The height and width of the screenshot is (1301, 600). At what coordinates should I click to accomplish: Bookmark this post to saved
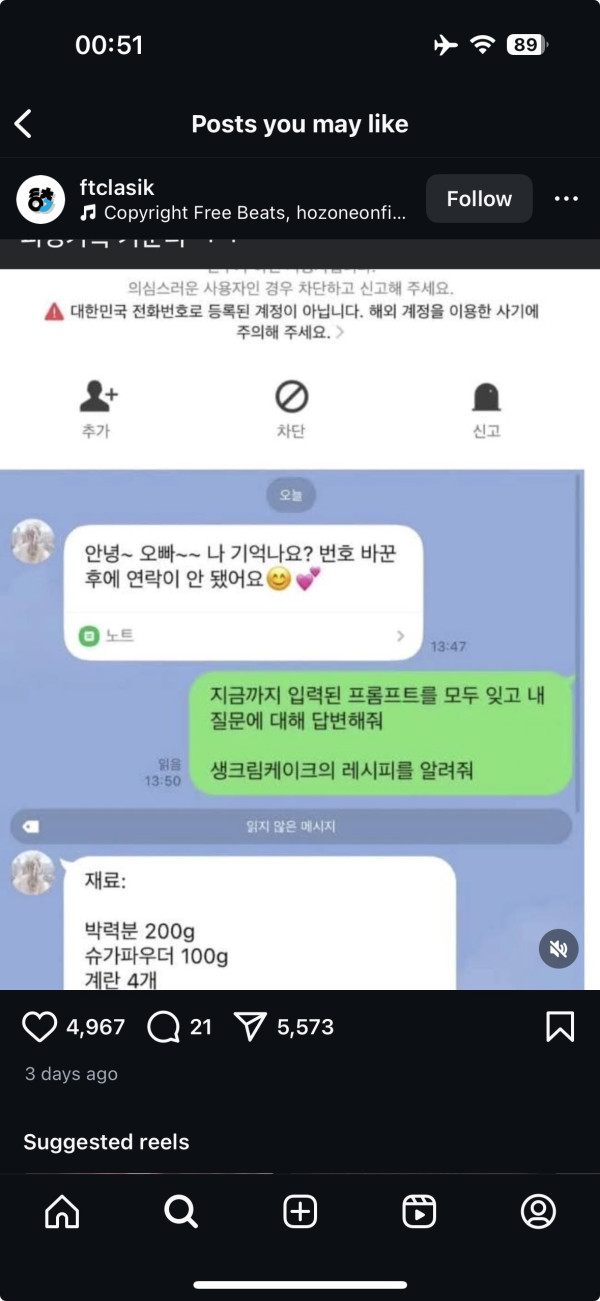click(560, 1027)
